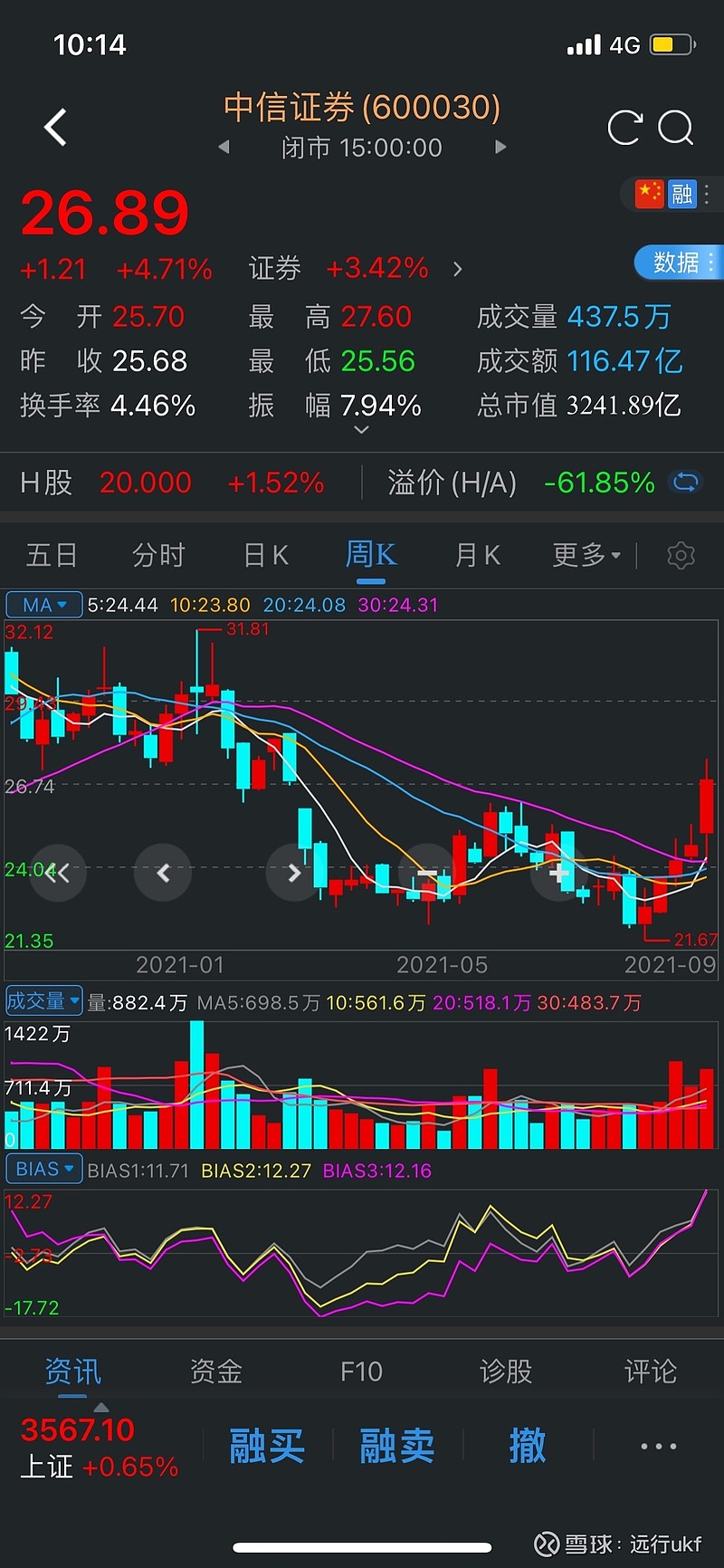Screen dimensions: 724x1568
Task: Collapse stock details with the down chevron
Action: (361, 429)
